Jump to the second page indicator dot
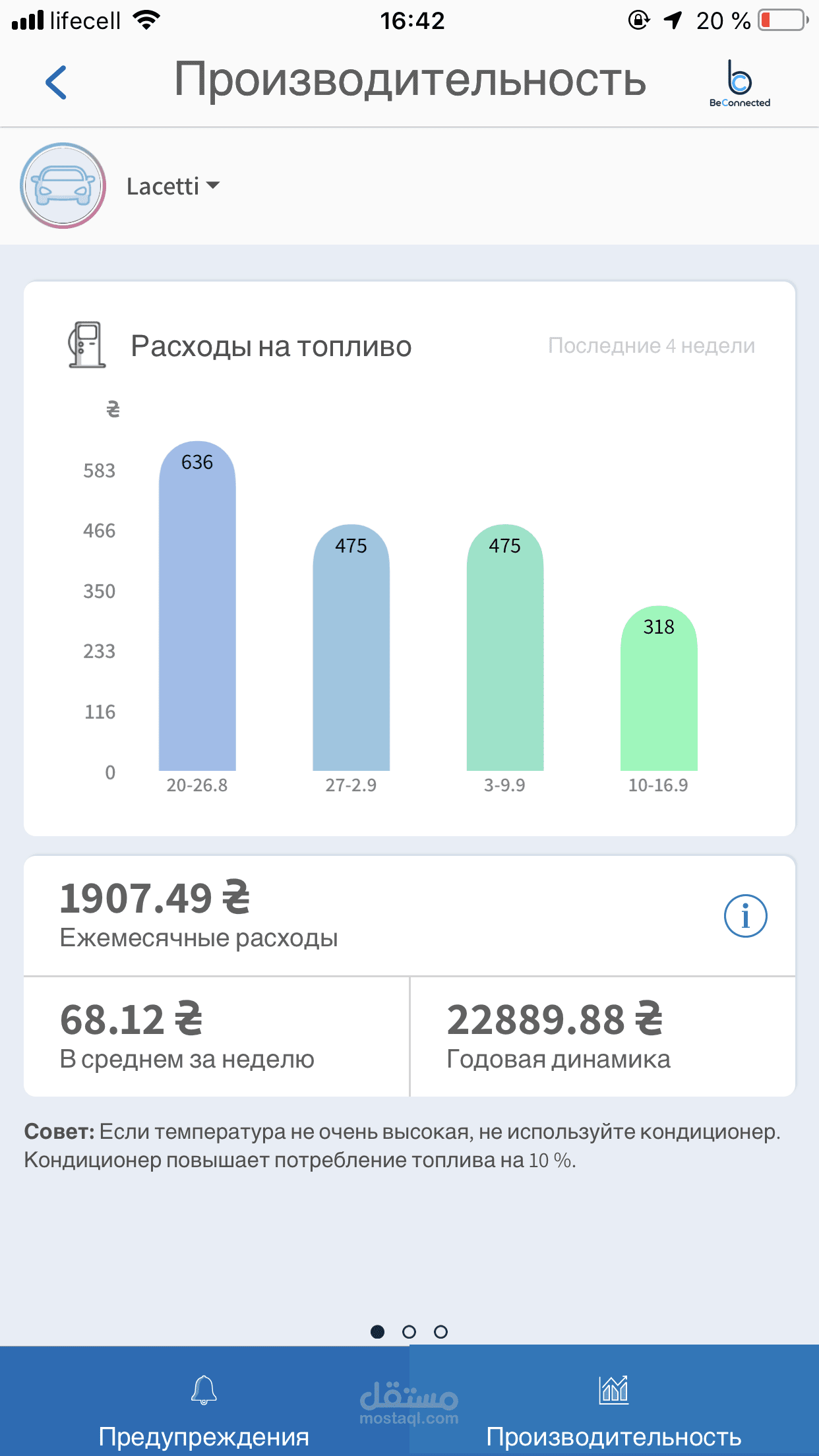Viewport: 819px width, 1456px height. coord(409,1332)
